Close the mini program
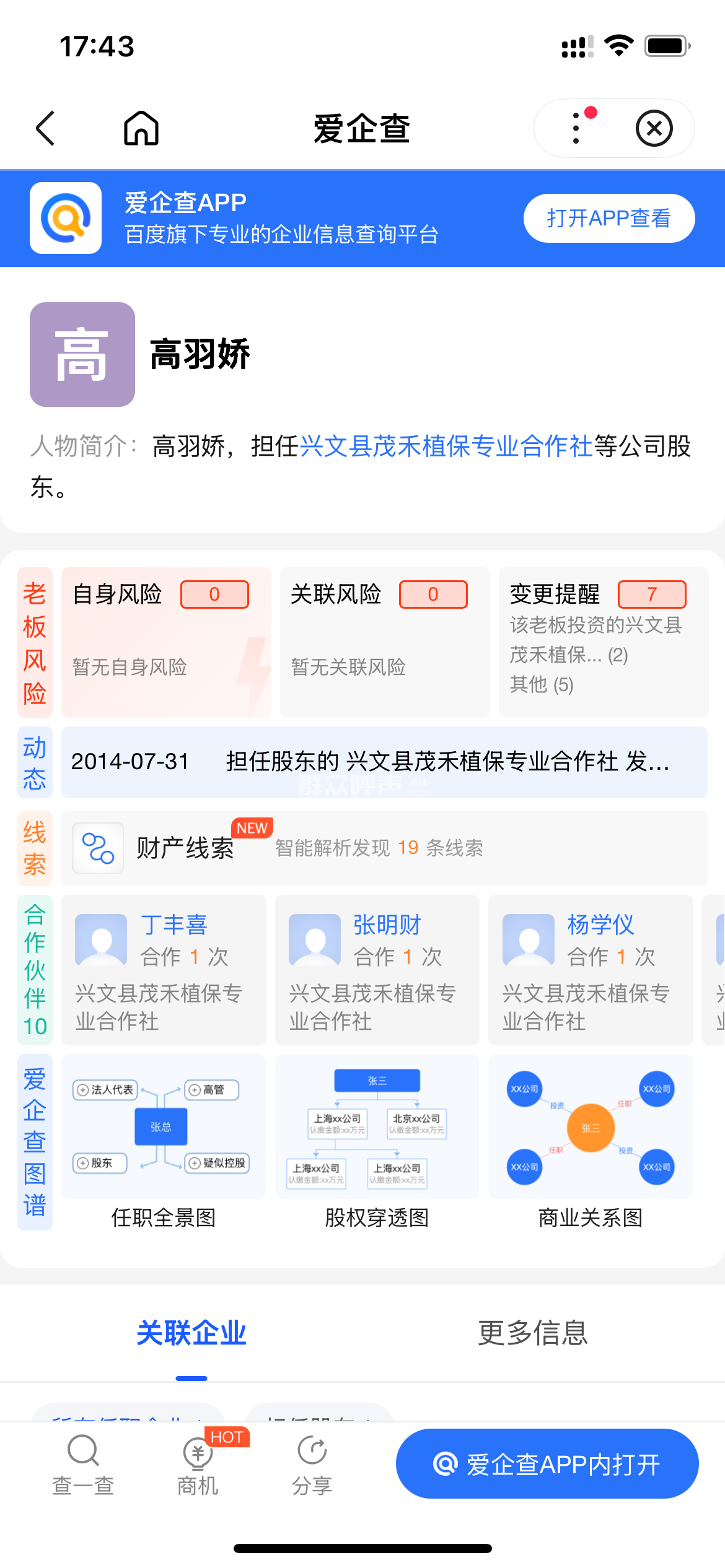725x1568 pixels. 654,129
